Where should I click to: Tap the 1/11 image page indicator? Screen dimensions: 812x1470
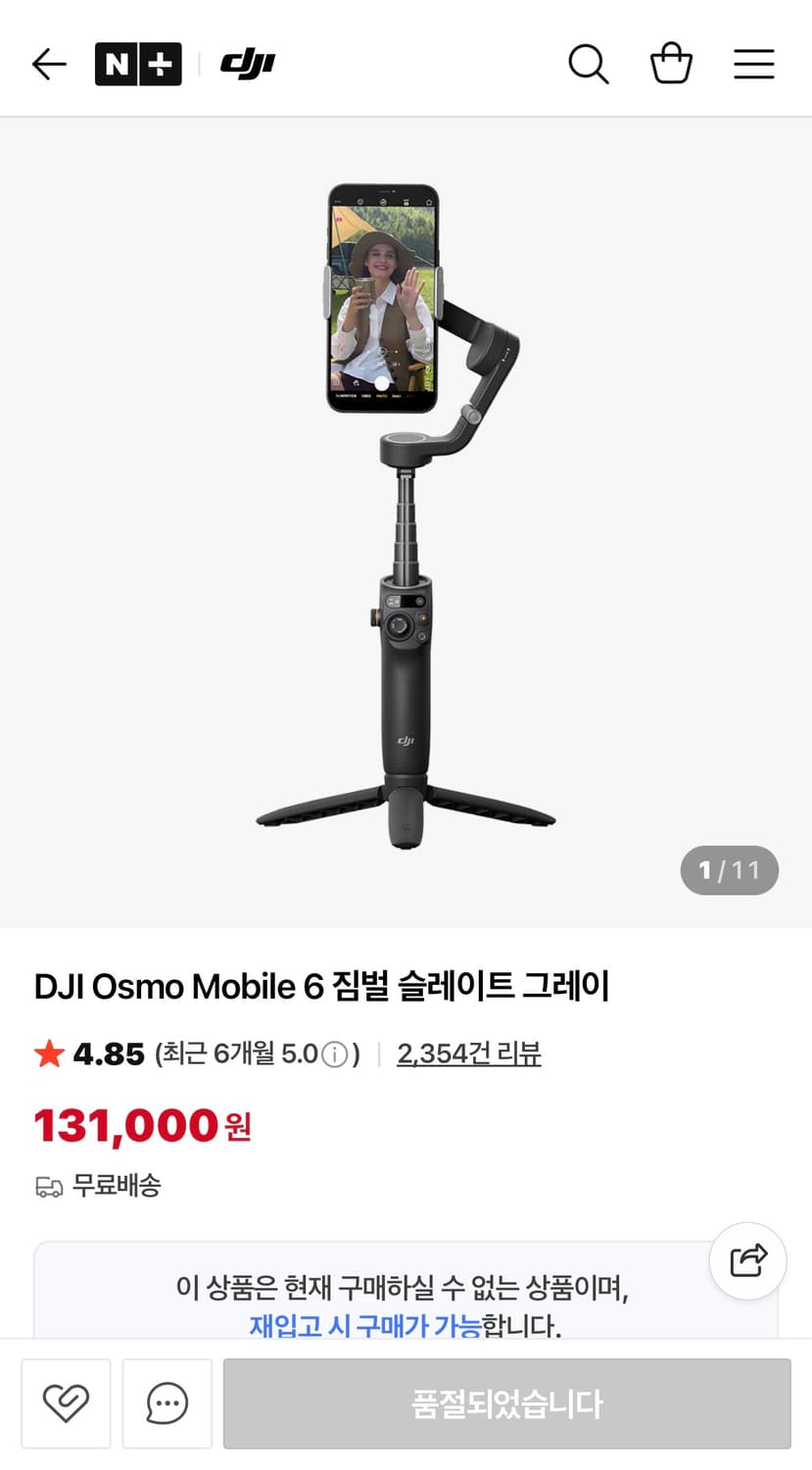pyautogui.click(x=729, y=869)
